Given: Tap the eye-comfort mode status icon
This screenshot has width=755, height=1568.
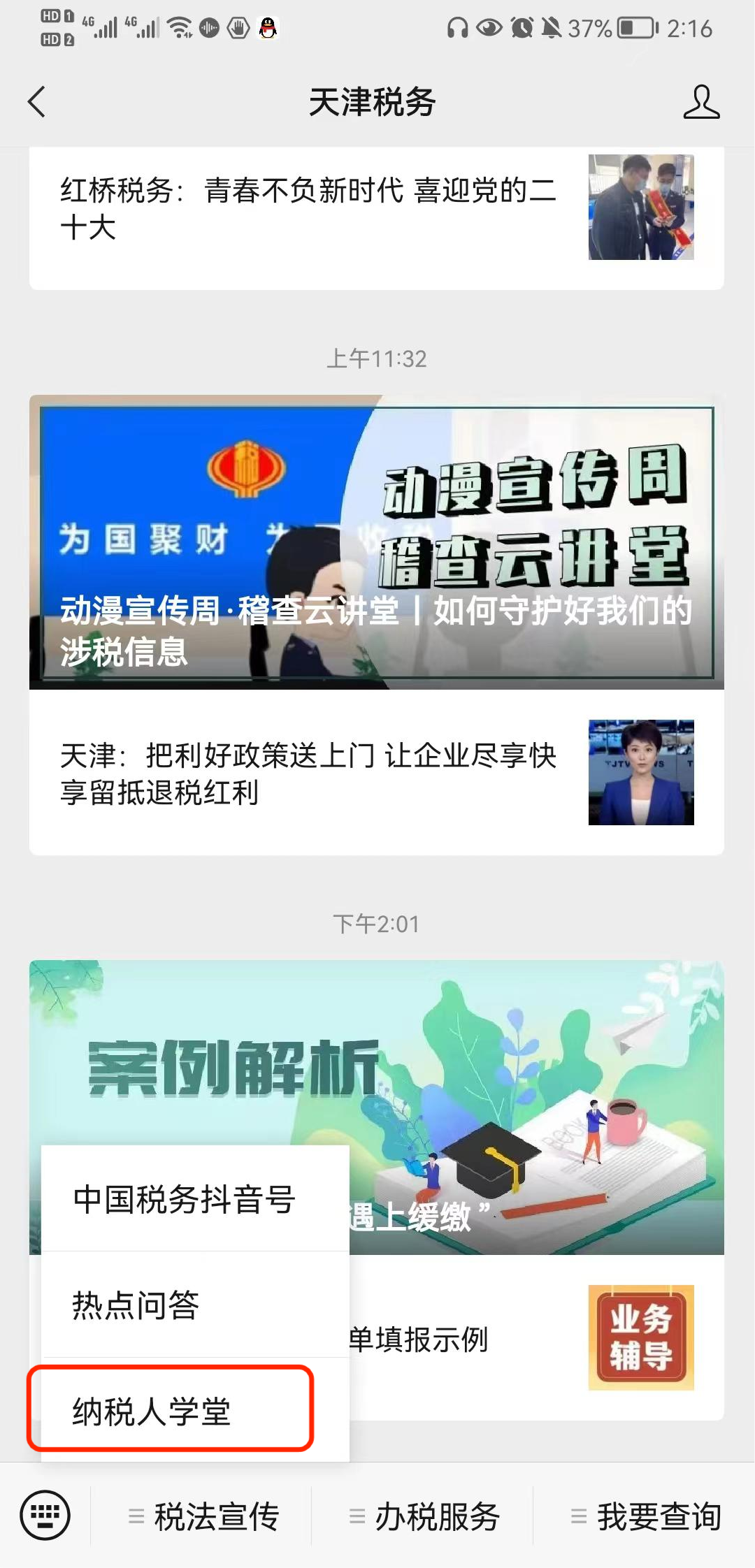Looking at the screenshot, I should pos(488,28).
